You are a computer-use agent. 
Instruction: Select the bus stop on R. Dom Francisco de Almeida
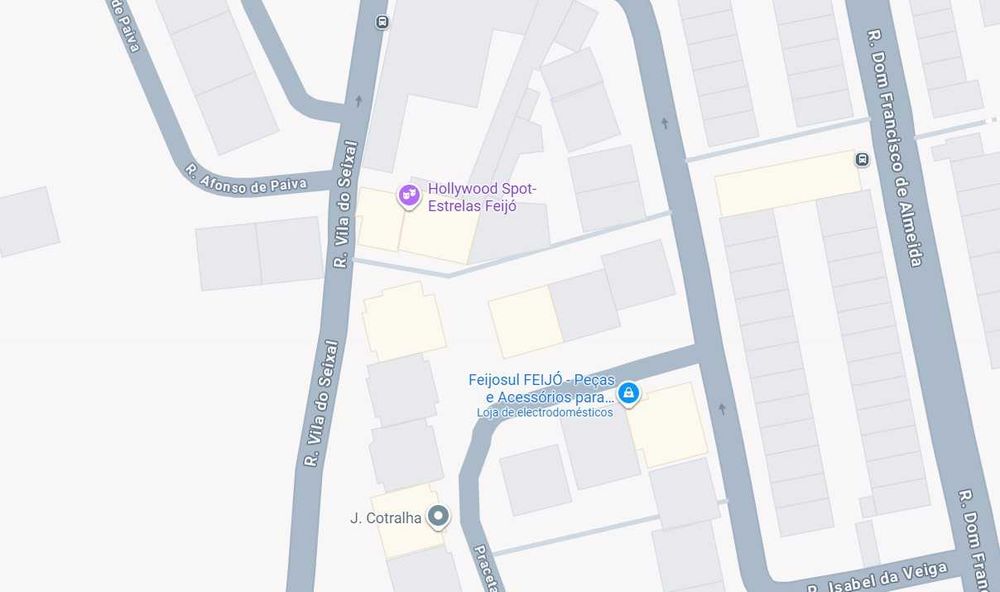(x=862, y=159)
